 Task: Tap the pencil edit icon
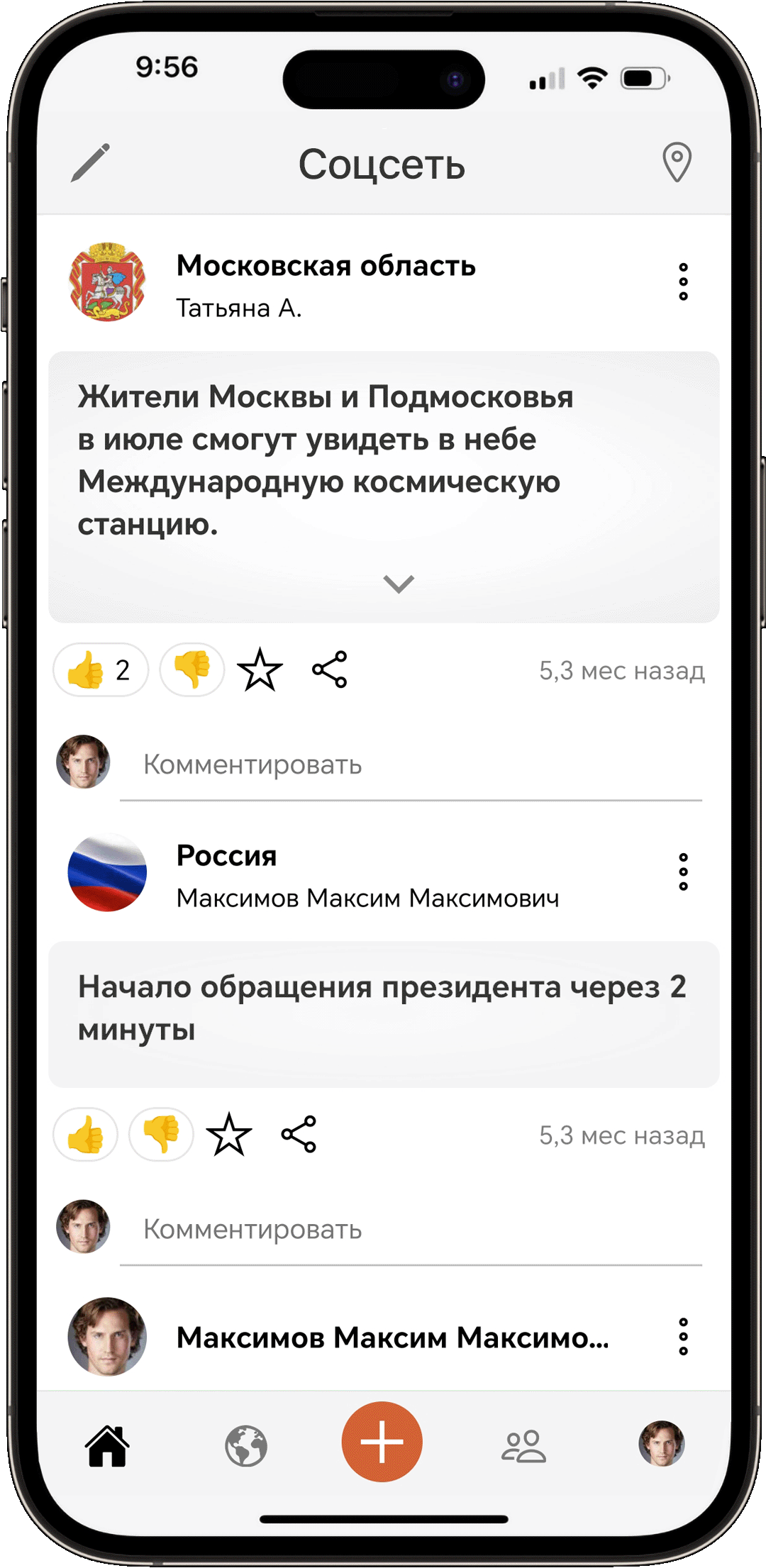(x=91, y=162)
